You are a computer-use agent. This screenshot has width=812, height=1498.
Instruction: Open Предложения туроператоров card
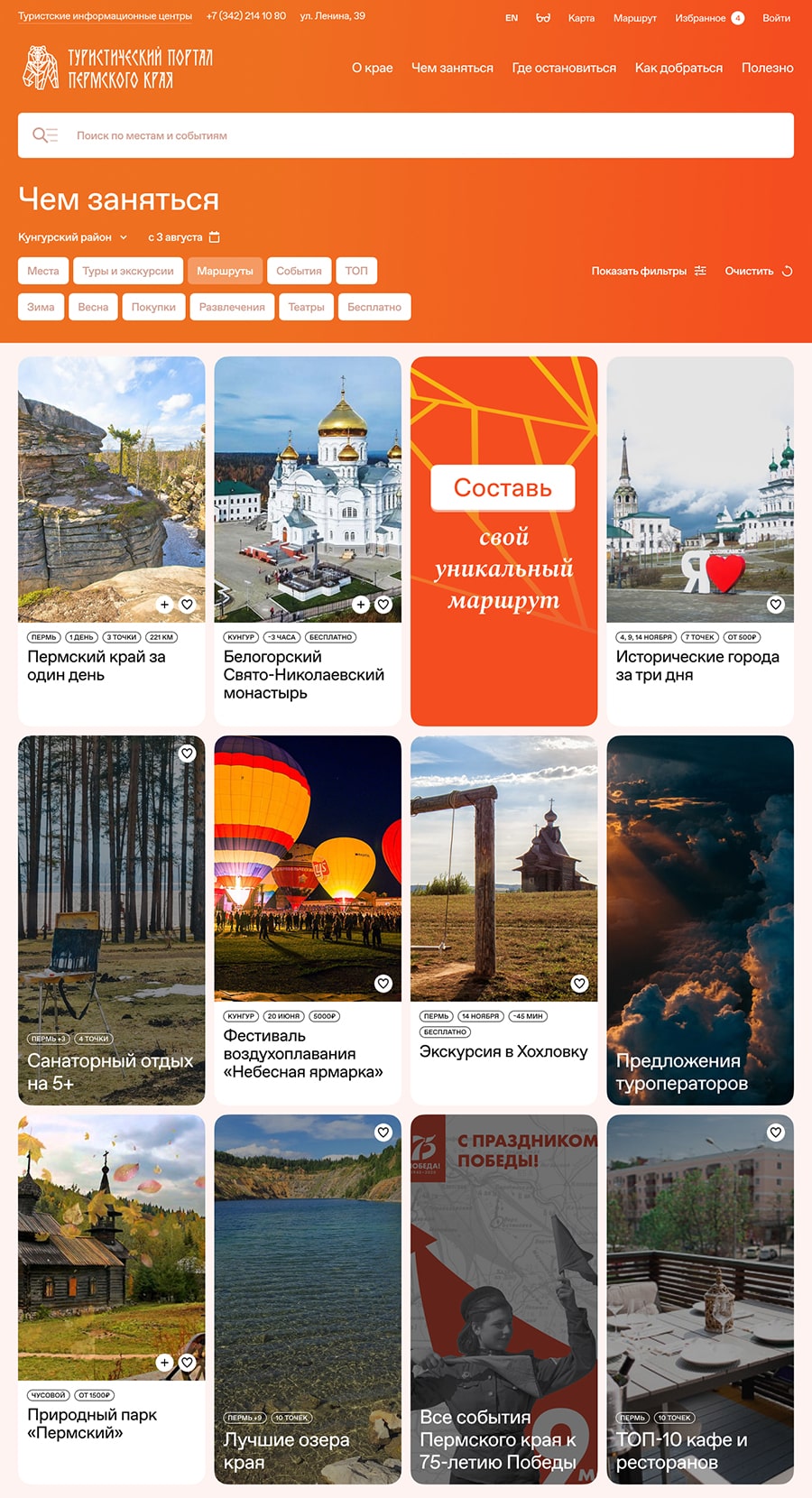tap(699, 920)
